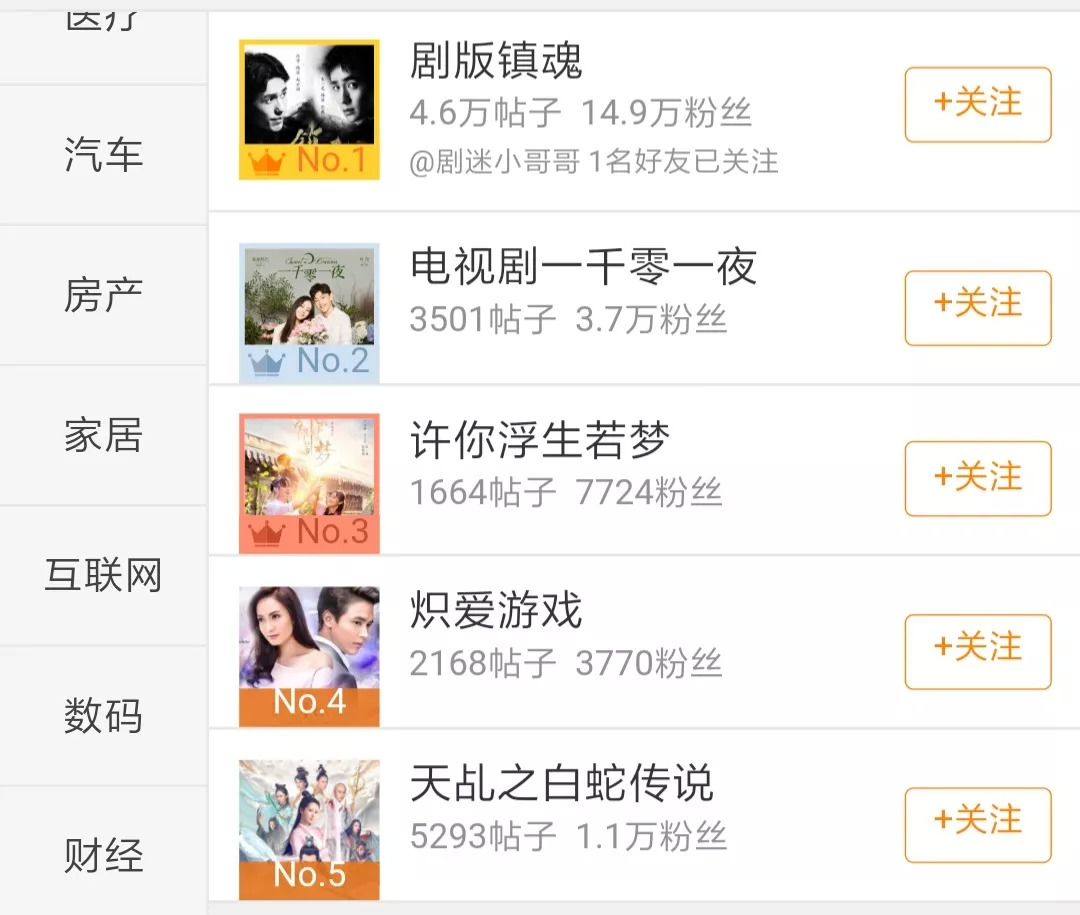
Task: Switch to the 汽车 category
Action: click(103, 155)
